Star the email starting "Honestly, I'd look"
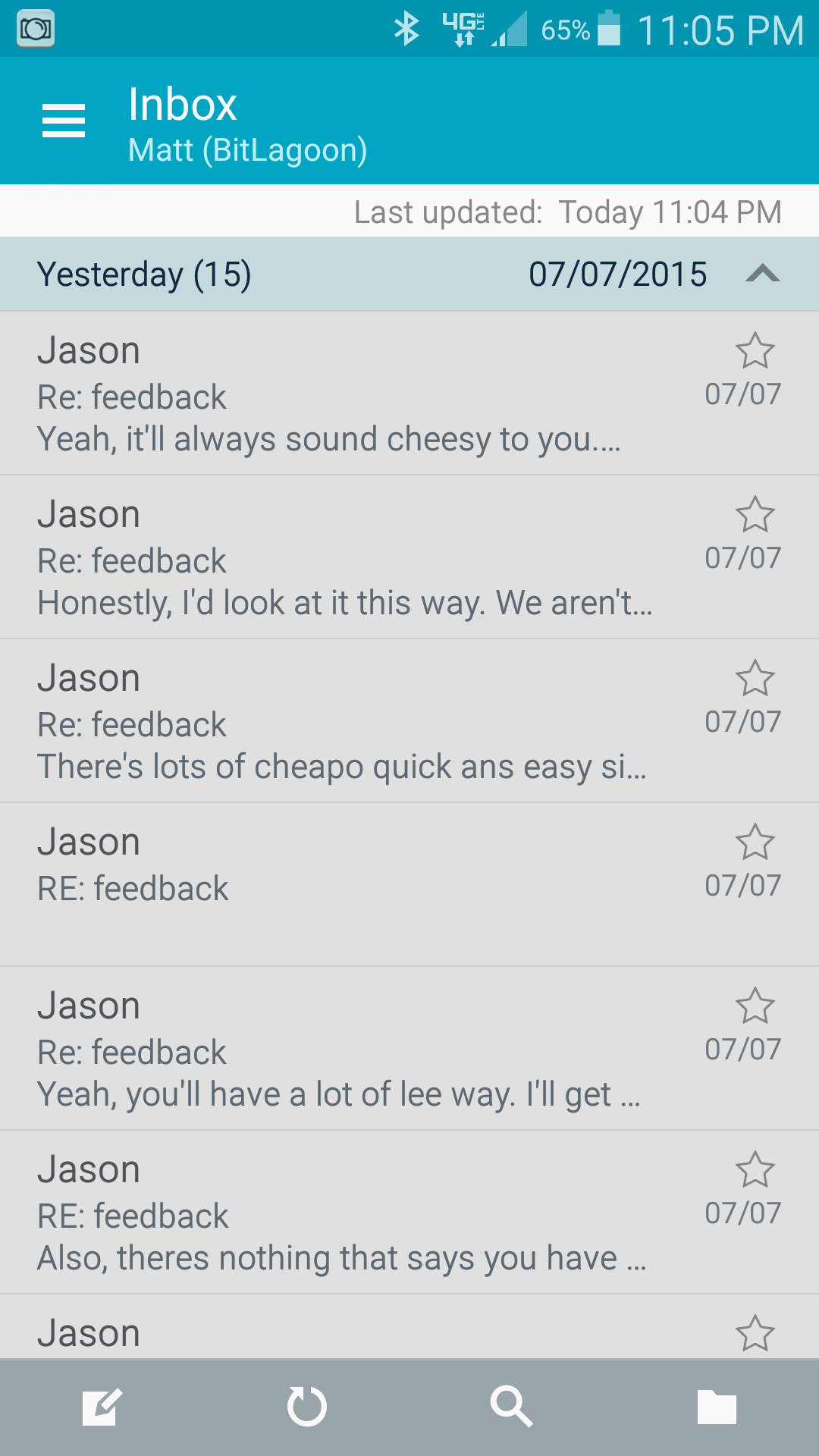The image size is (819, 1456). pyautogui.click(x=755, y=515)
